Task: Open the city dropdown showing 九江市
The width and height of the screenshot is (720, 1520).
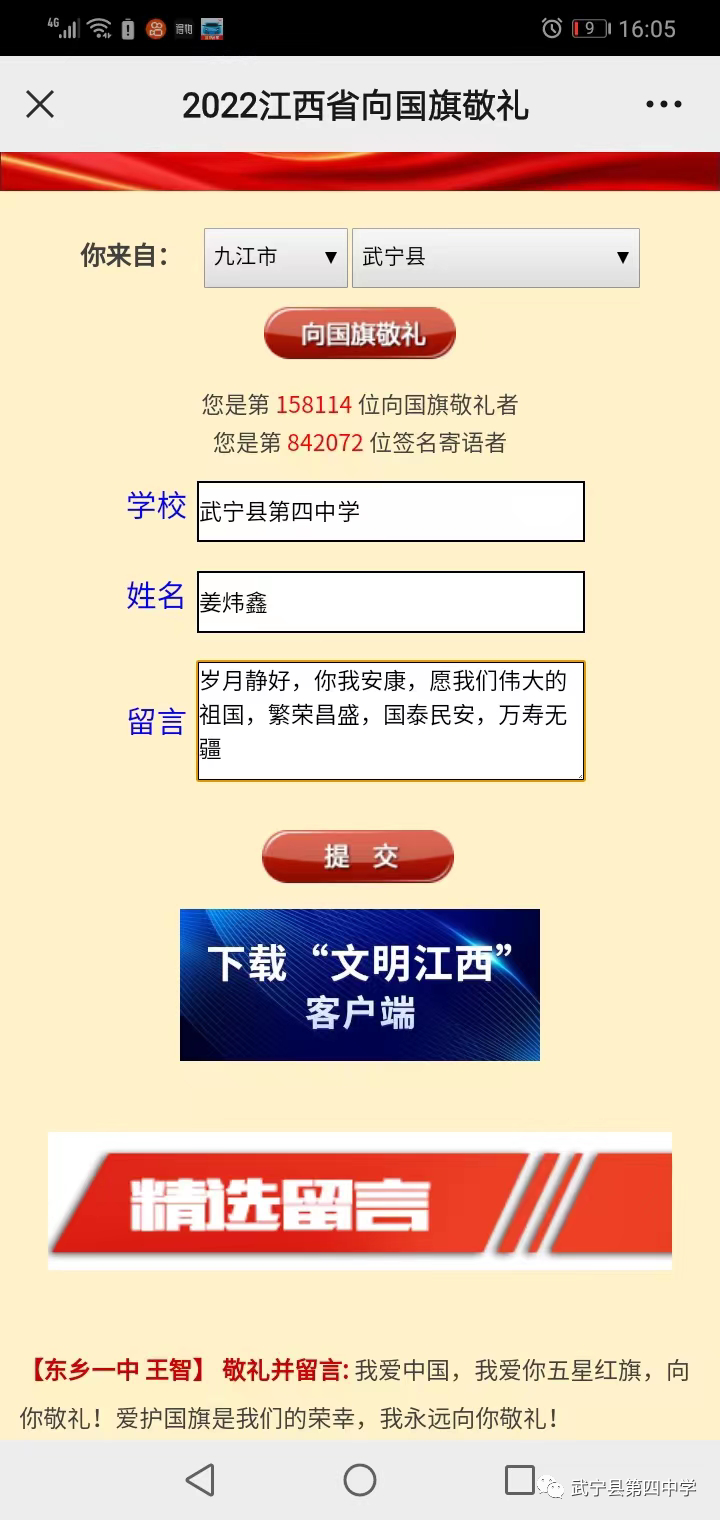Action: click(275, 258)
